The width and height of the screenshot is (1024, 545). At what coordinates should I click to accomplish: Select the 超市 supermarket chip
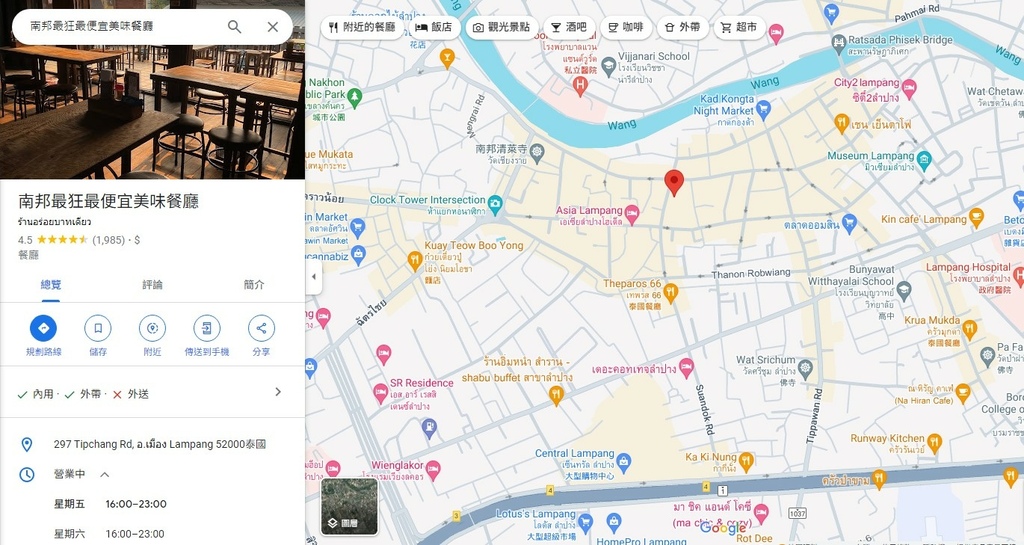tap(738, 27)
